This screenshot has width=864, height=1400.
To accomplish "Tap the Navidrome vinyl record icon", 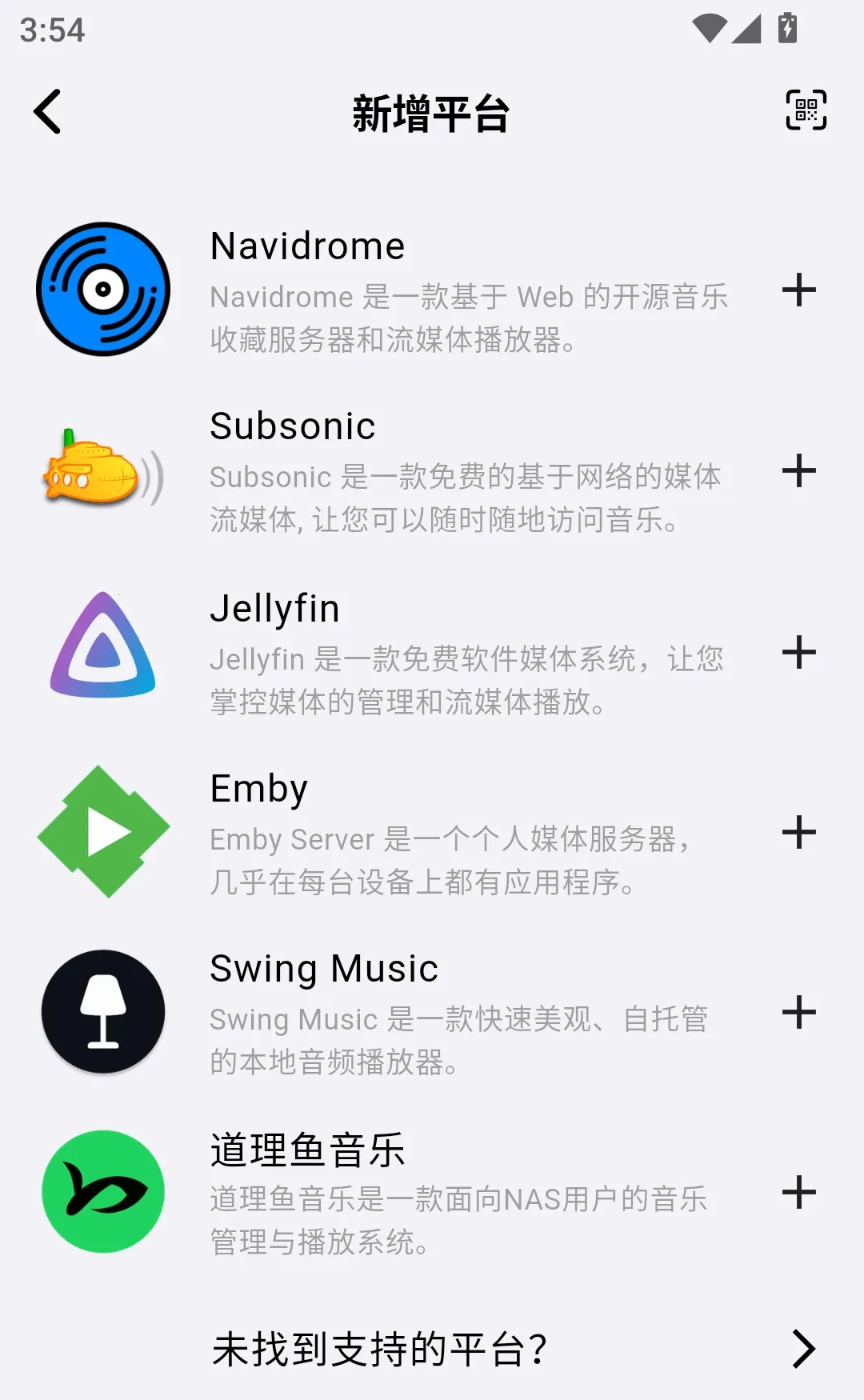I will coord(102,290).
